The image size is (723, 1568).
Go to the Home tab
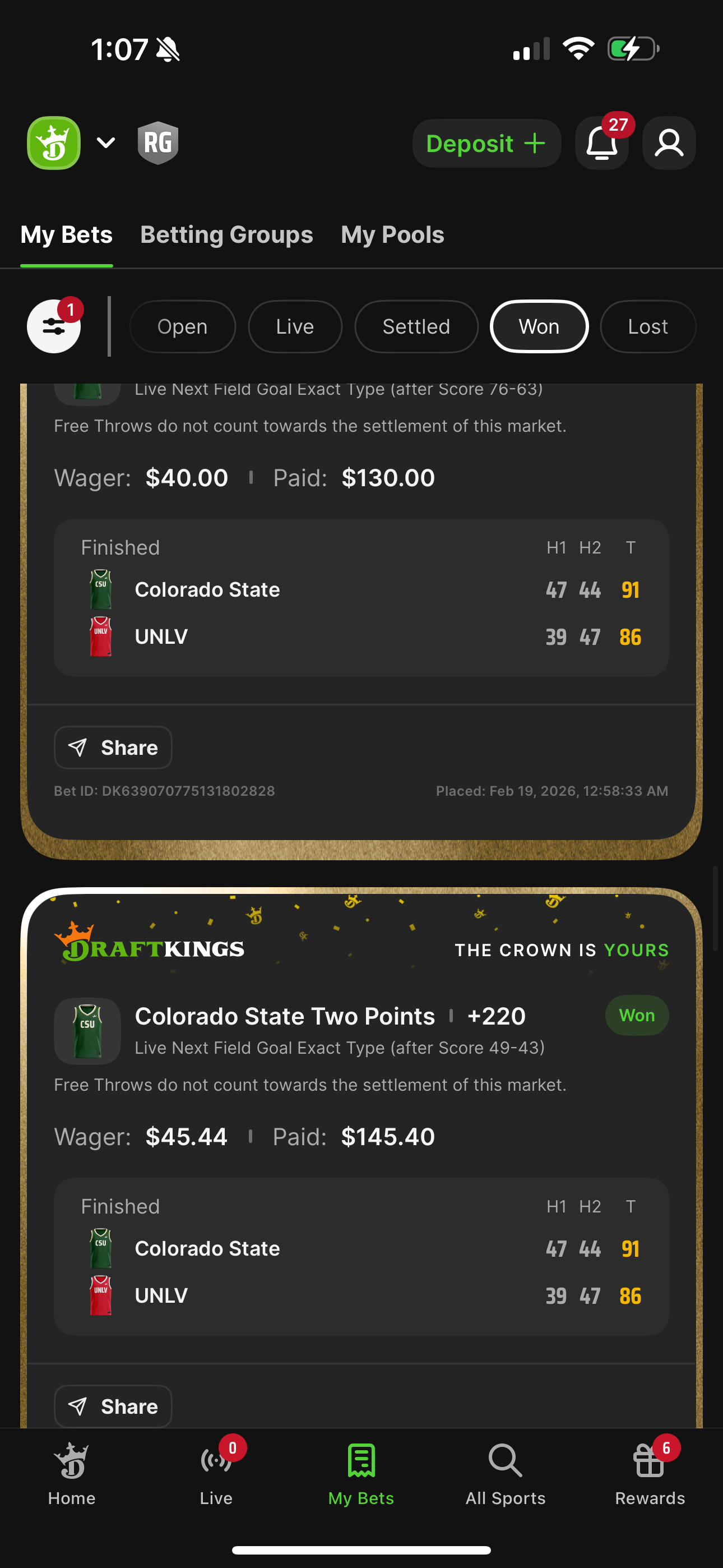(72, 1473)
